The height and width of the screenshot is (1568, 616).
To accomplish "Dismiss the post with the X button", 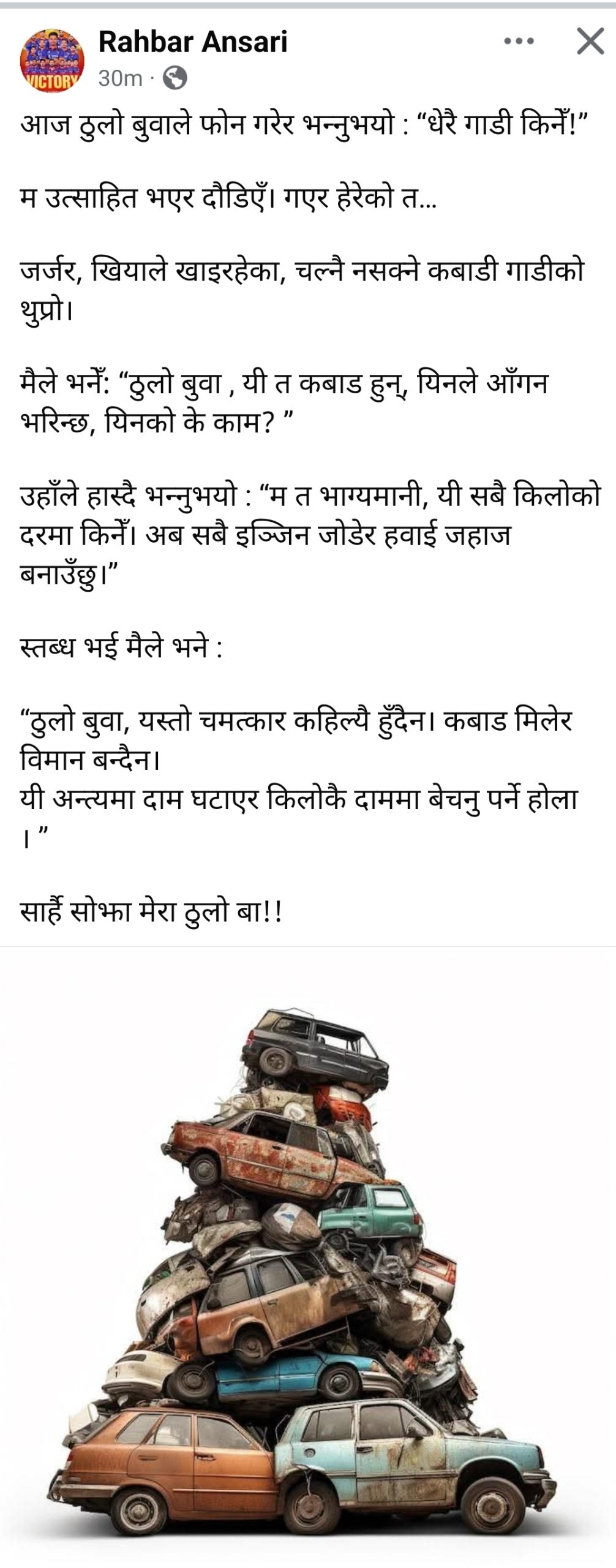I will click(x=590, y=42).
